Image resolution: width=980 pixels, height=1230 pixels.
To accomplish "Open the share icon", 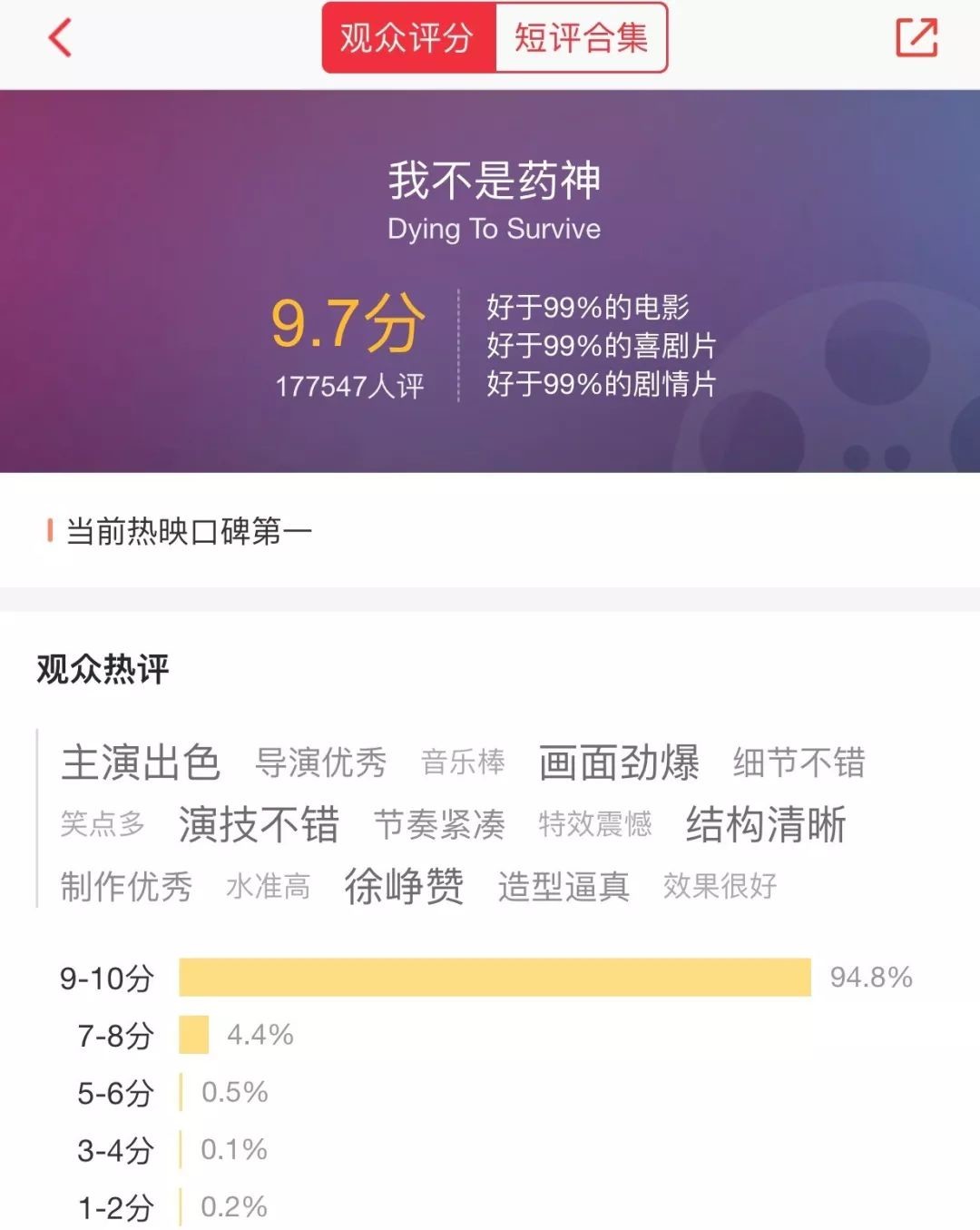I will [x=916, y=38].
